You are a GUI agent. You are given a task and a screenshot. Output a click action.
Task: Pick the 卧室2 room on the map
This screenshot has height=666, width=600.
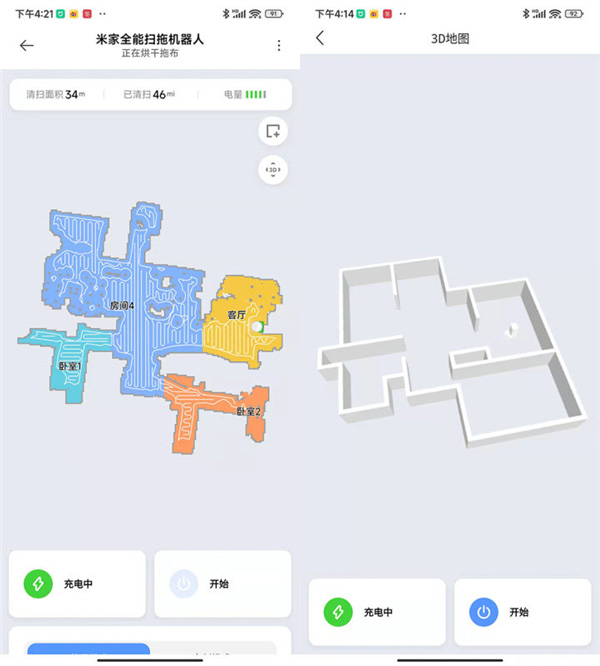coord(248,411)
